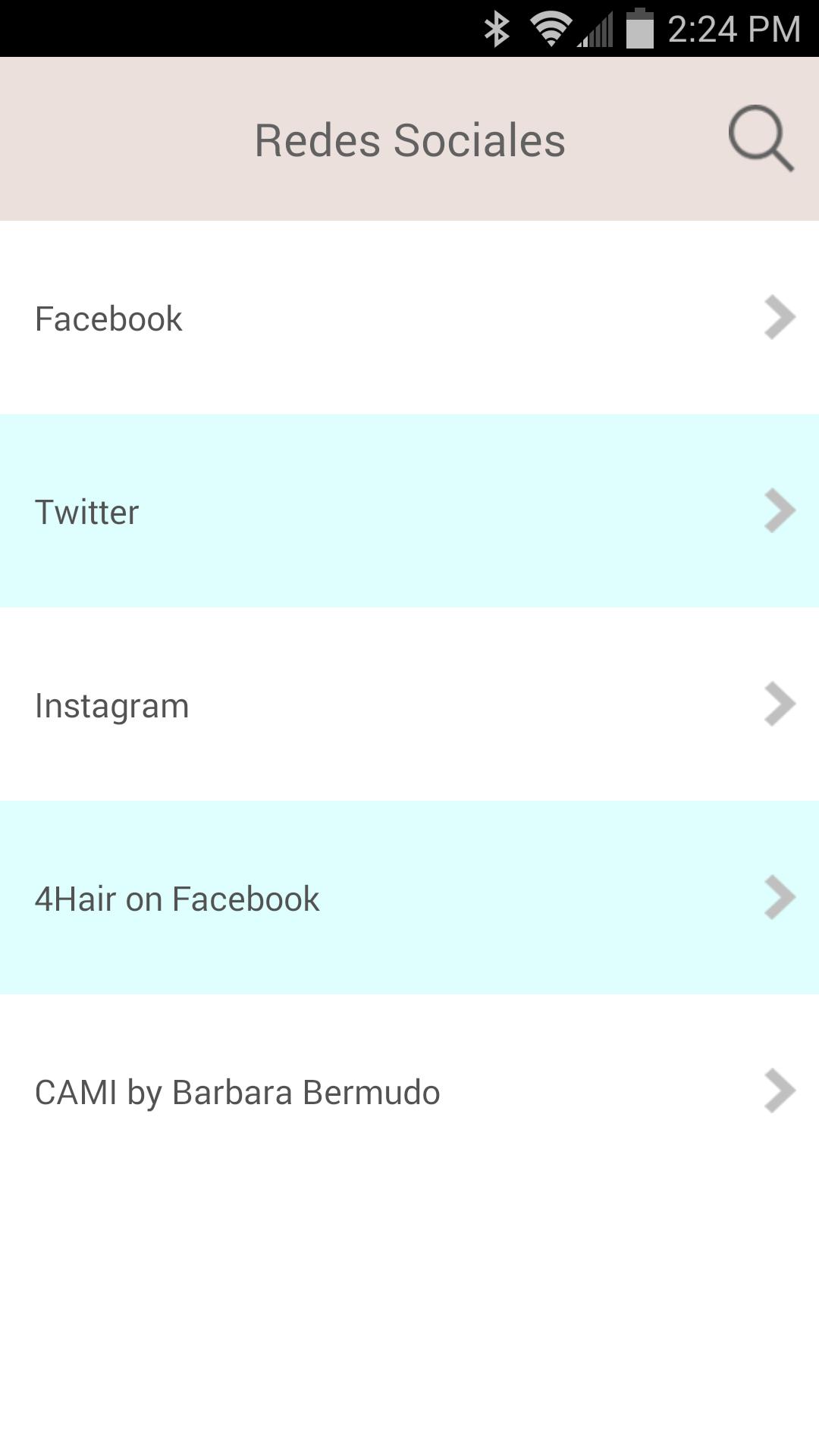Viewport: 819px width, 1456px height.
Task: Open 4Hair on Facebook
Action: [x=409, y=898]
